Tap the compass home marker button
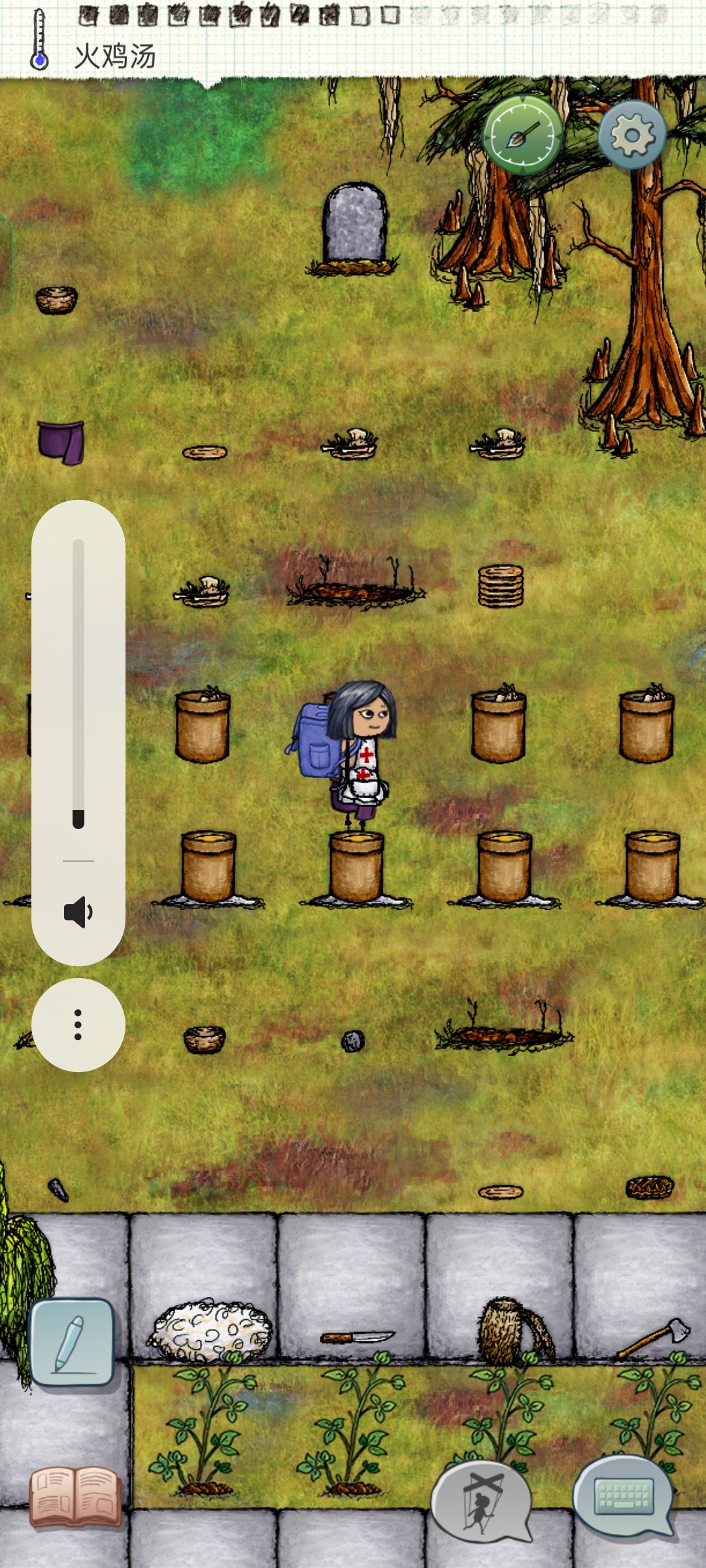The width and height of the screenshot is (706, 1568). pyautogui.click(x=522, y=135)
